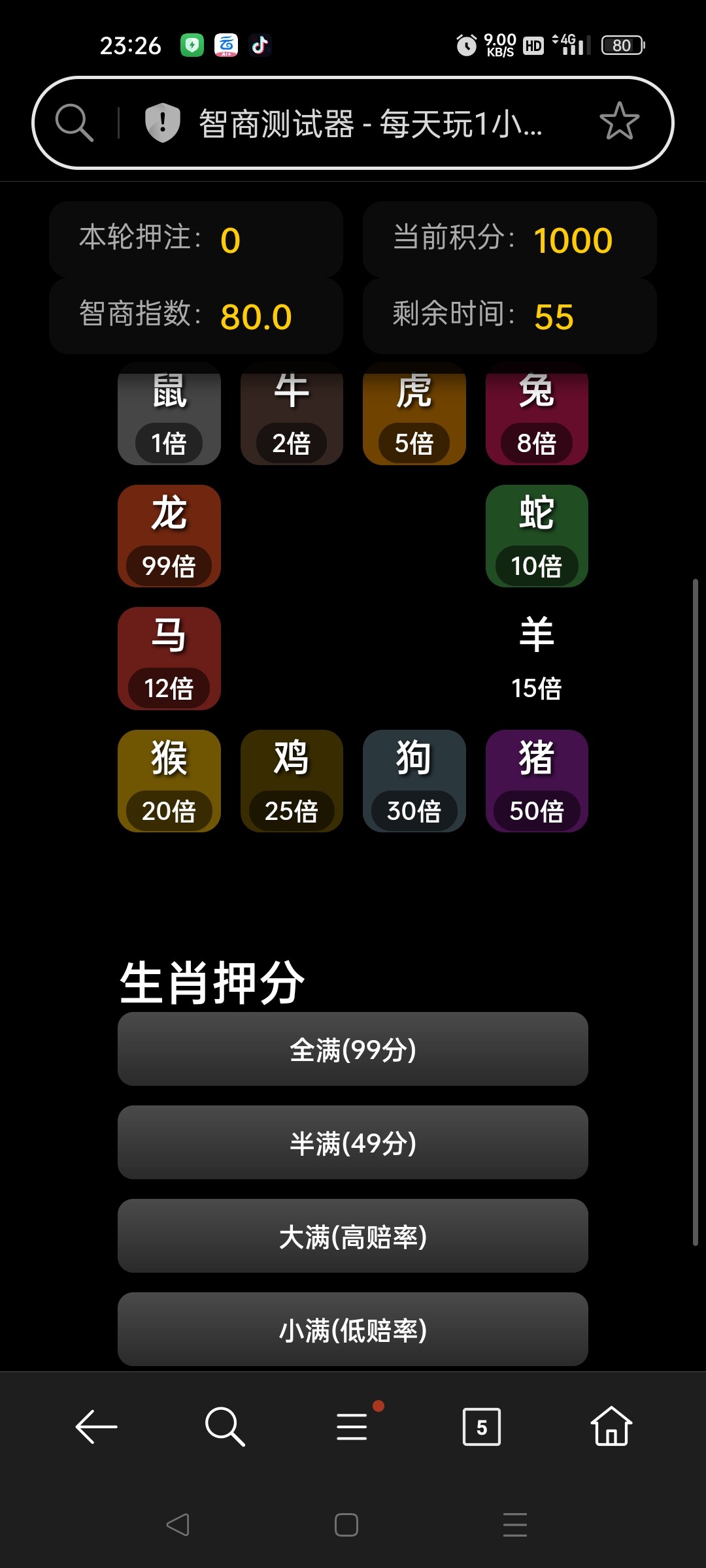Tap the 兔 8倍 tile
The image size is (706, 1568).
(x=537, y=414)
